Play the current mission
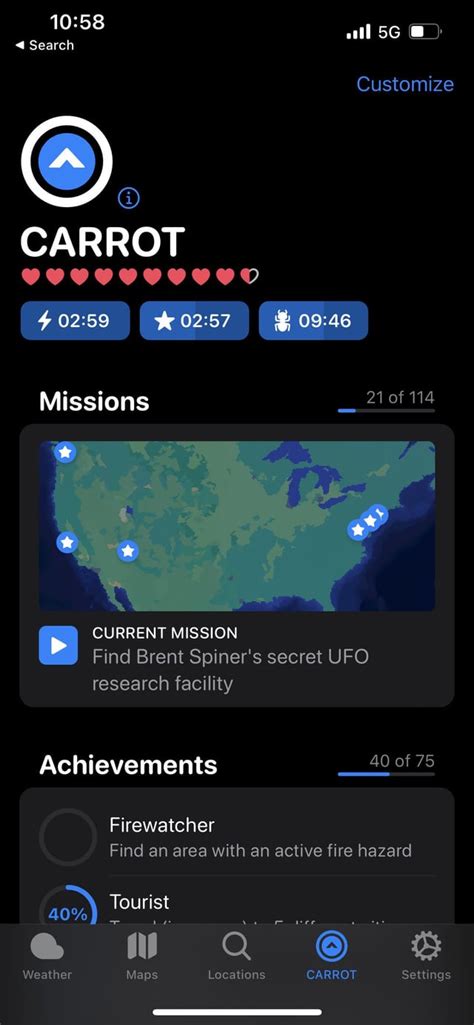The image size is (474, 1025). pyautogui.click(x=58, y=646)
